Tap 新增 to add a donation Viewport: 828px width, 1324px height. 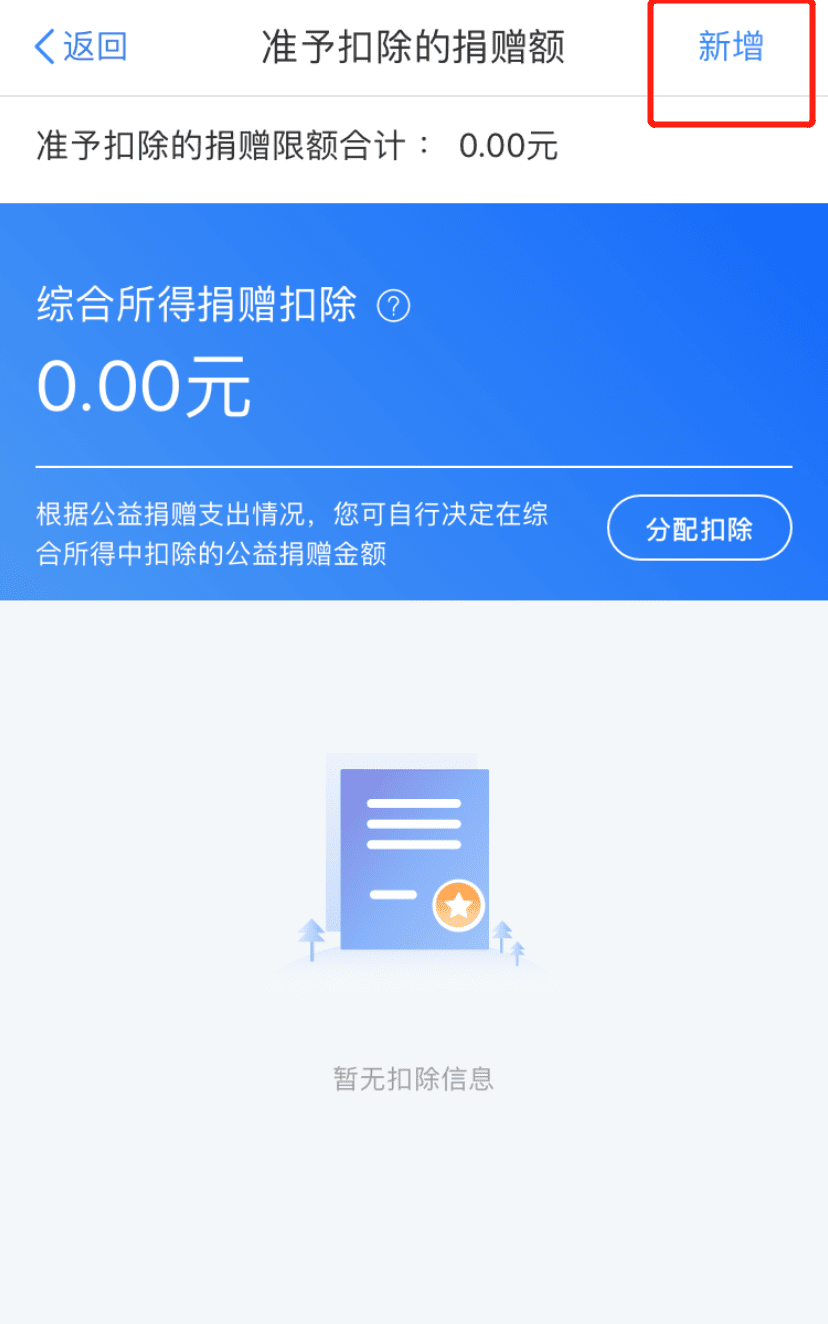(730, 47)
